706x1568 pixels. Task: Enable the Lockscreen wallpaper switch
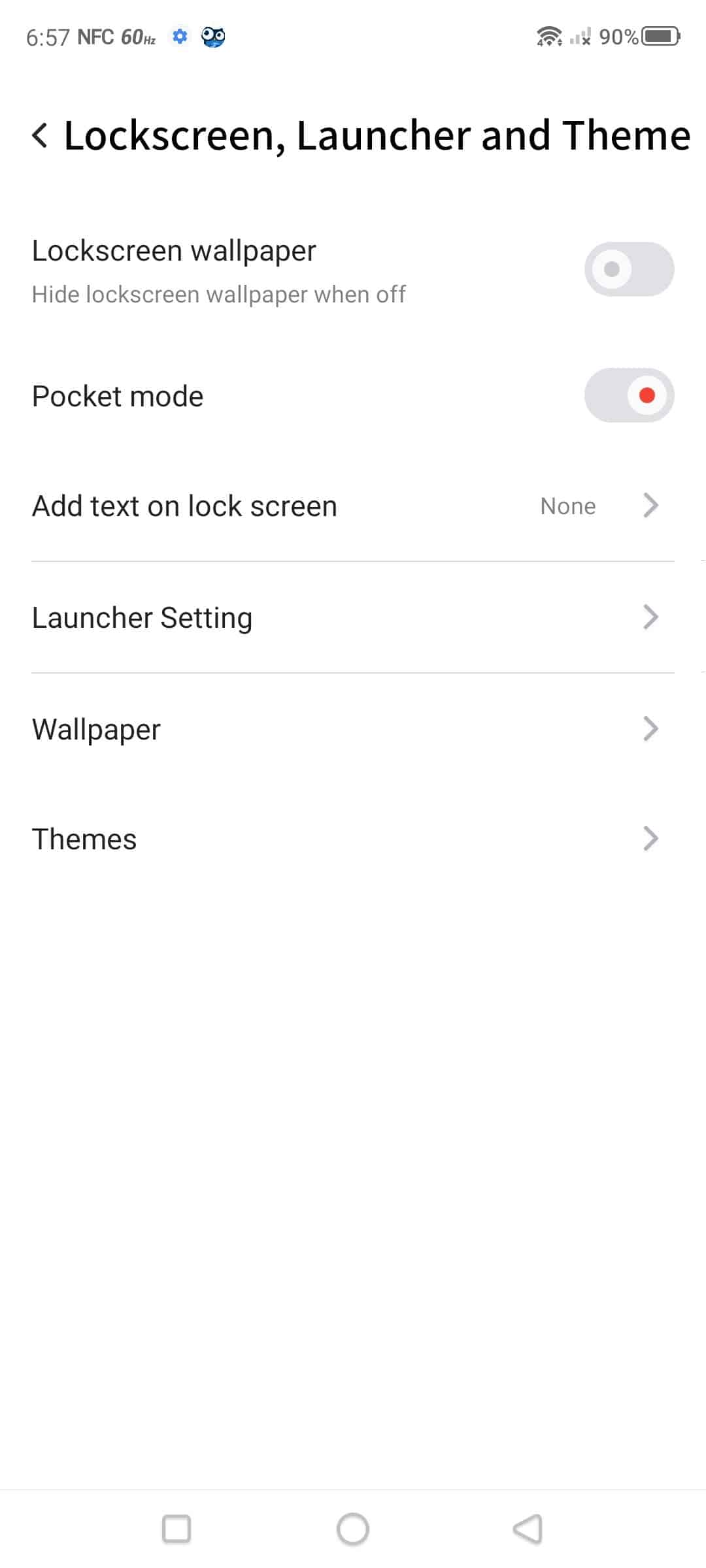(x=629, y=269)
